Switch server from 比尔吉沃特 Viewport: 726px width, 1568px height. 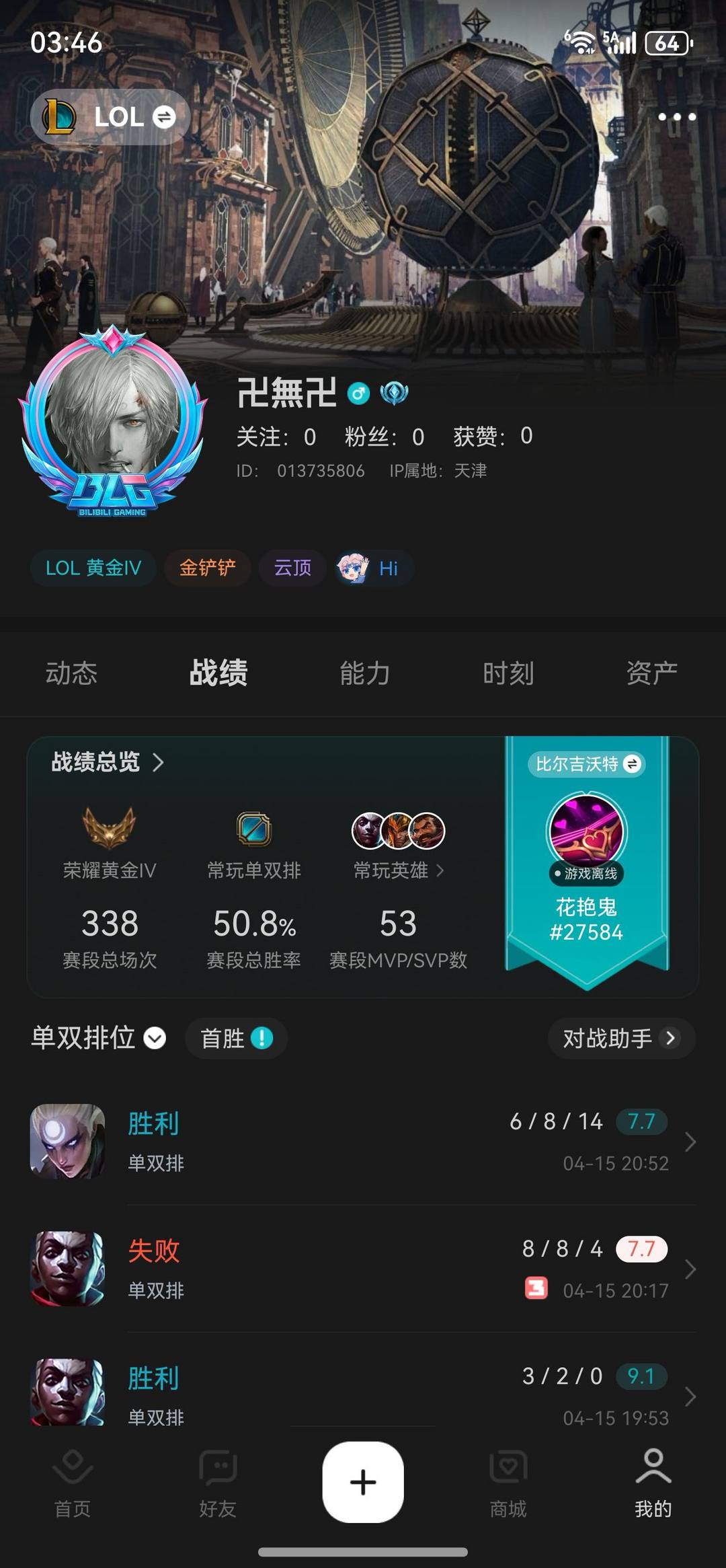(x=586, y=764)
